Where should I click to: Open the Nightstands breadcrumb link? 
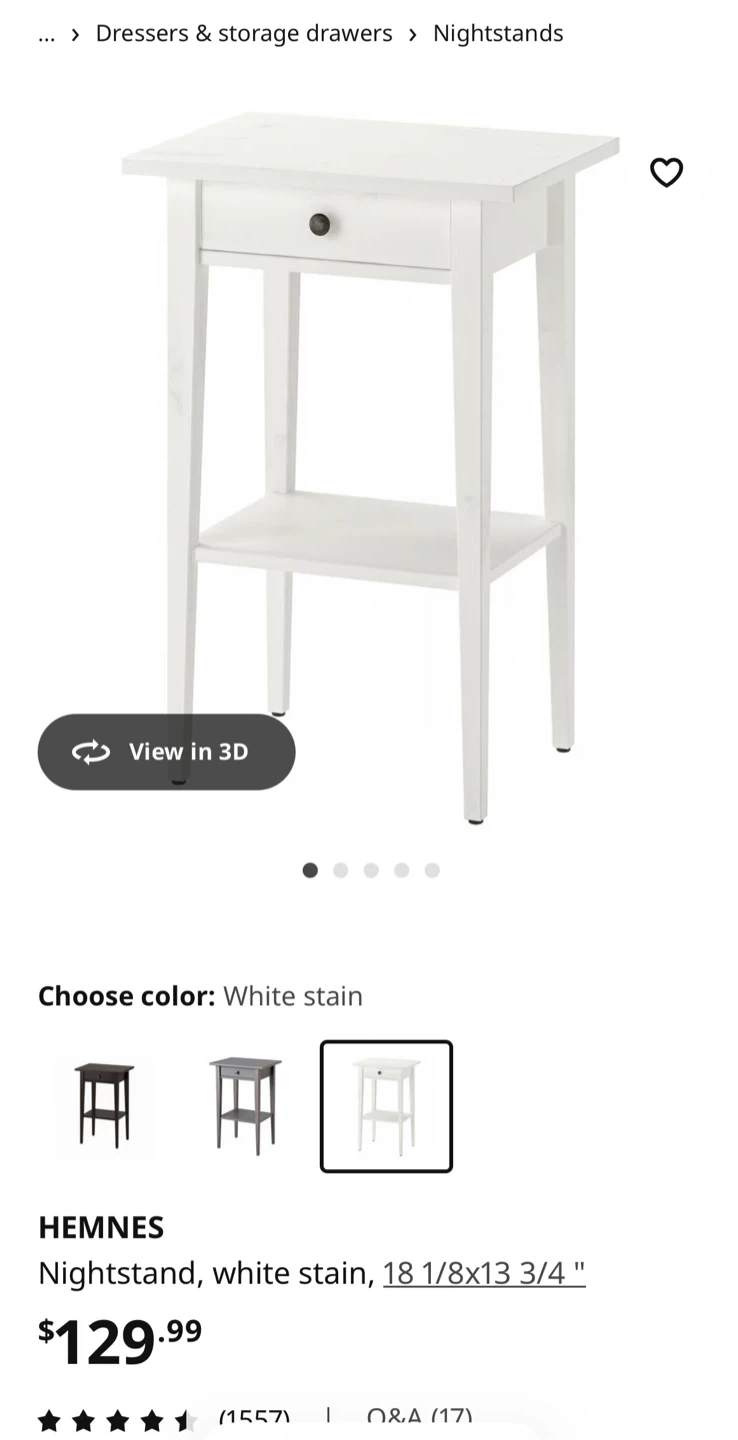click(498, 34)
